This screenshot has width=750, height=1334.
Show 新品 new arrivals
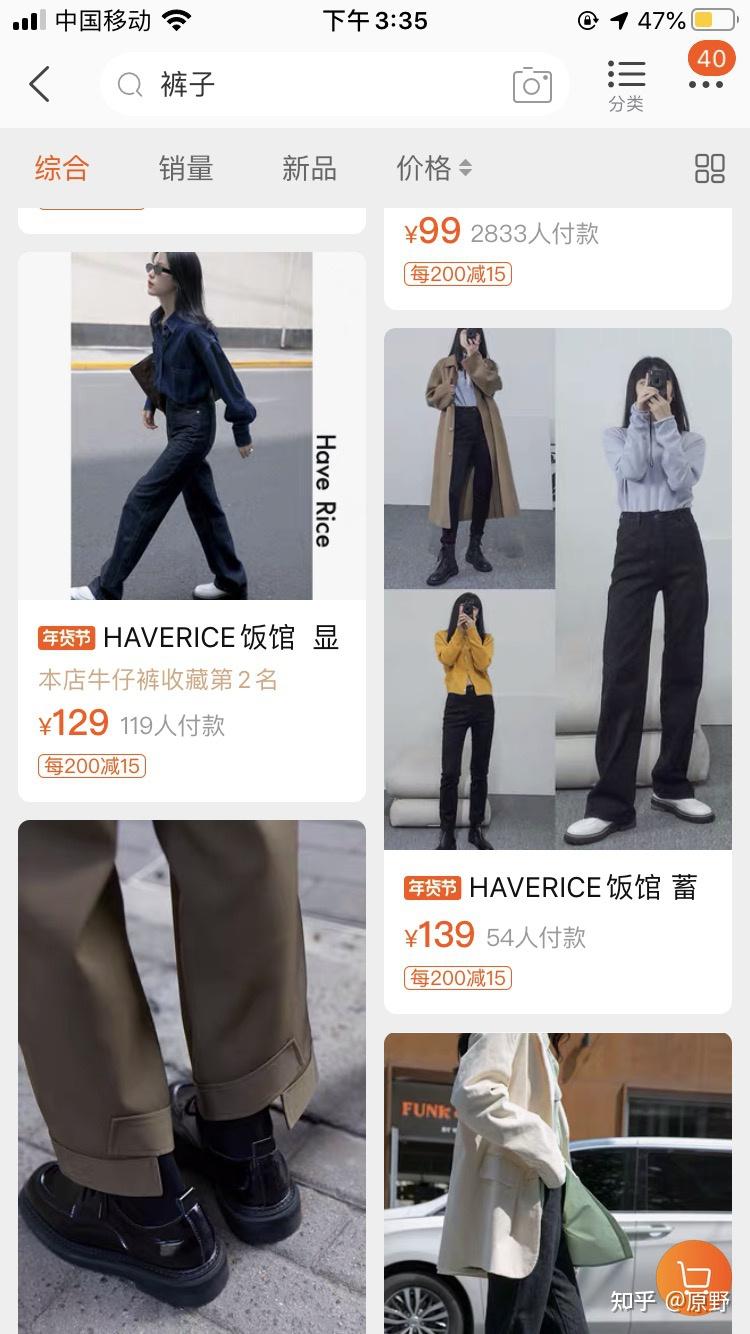309,168
